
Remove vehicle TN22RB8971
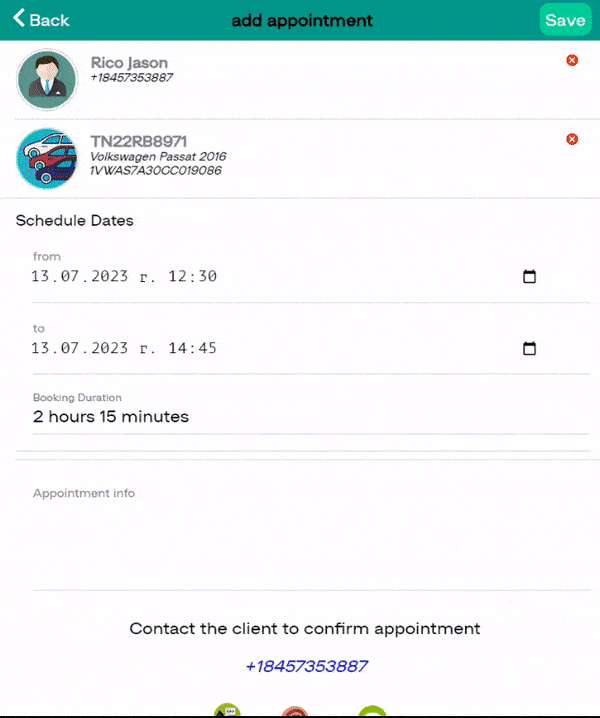pyautogui.click(x=572, y=139)
